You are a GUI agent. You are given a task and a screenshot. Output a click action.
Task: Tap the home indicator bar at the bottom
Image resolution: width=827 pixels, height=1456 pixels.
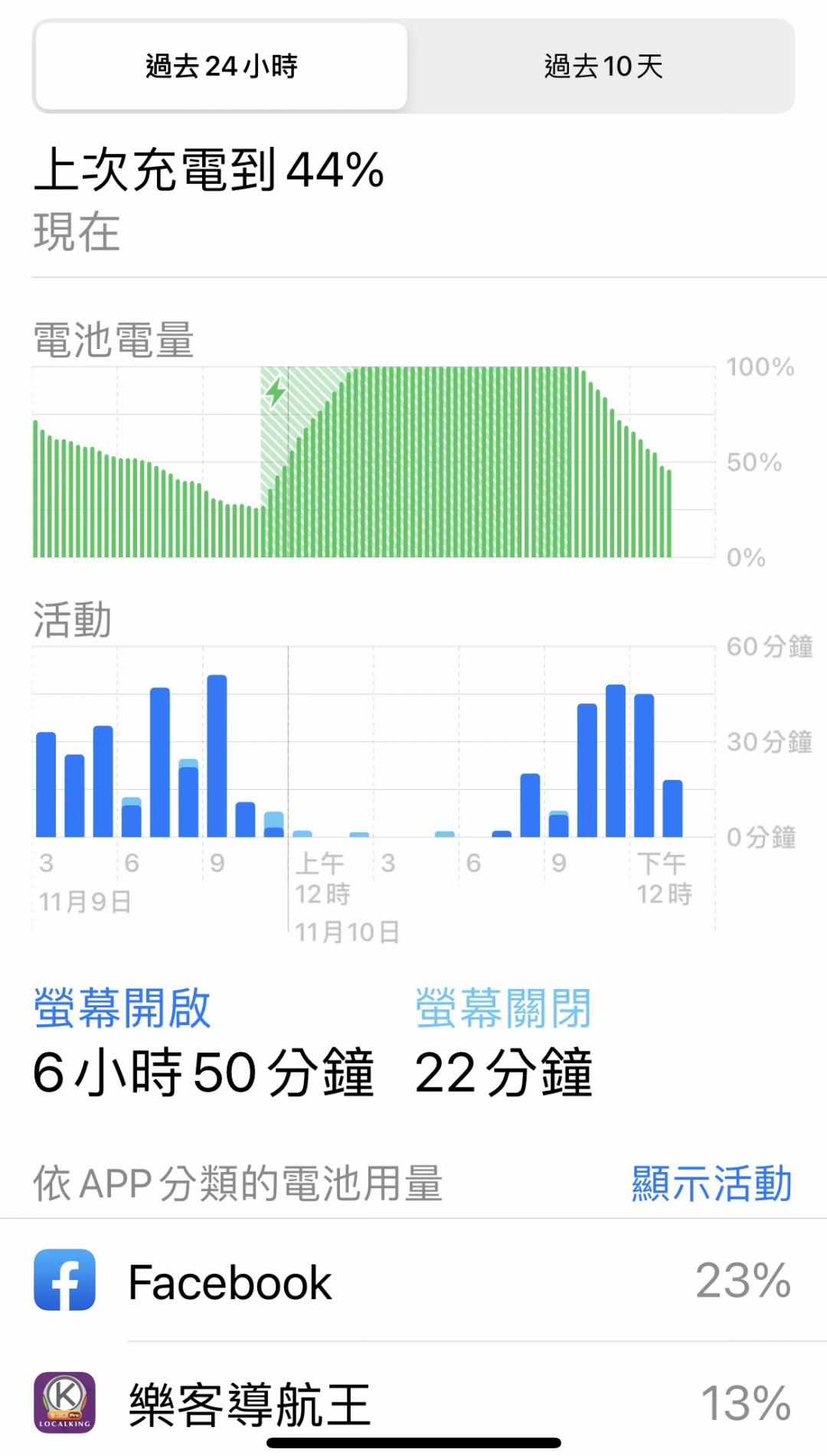pyautogui.click(x=413, y=1442)
